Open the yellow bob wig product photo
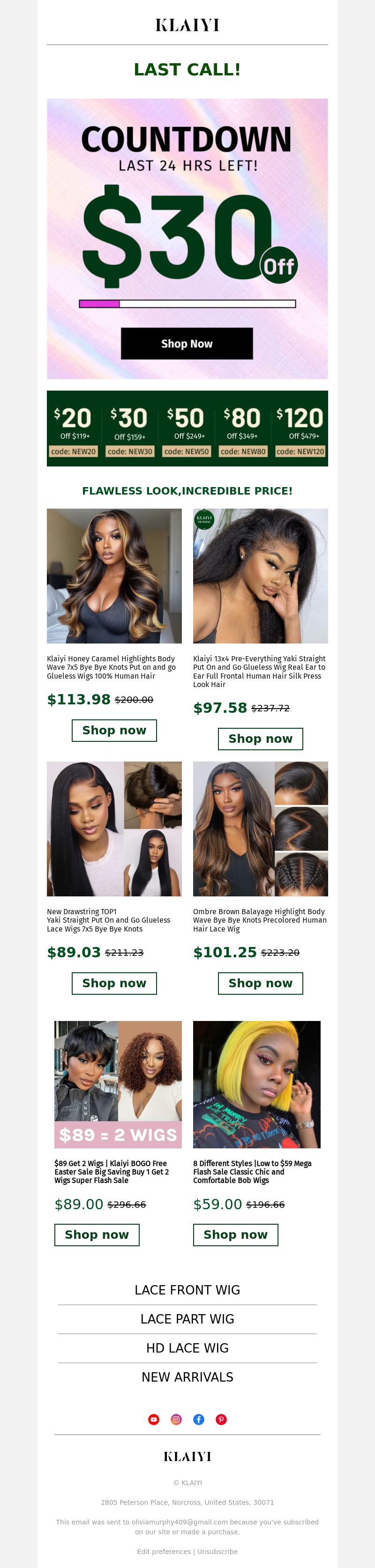The height and width of the screenshot is (1568, 375). [256, 1084]
